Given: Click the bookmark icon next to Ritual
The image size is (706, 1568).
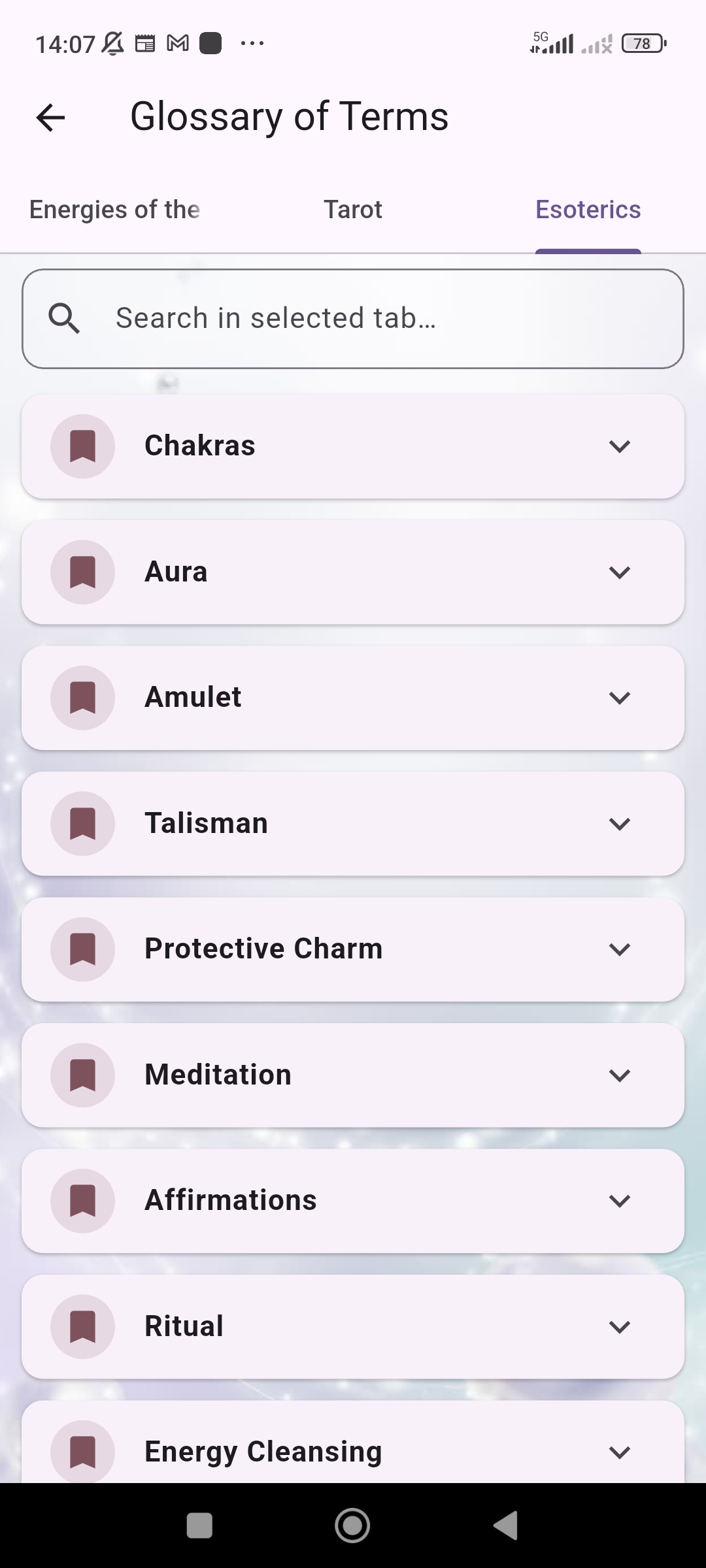Looking at the screenshot, I should 82,1326.
